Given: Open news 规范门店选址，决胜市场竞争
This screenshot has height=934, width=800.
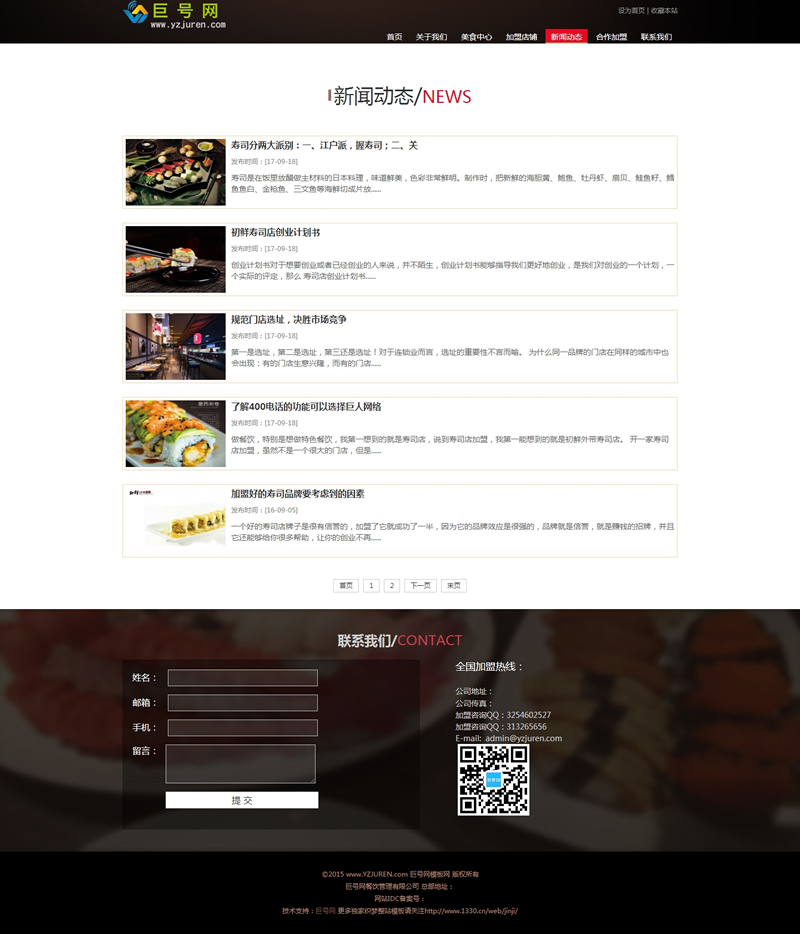Looking at the screenshot, I should [288, 319].
